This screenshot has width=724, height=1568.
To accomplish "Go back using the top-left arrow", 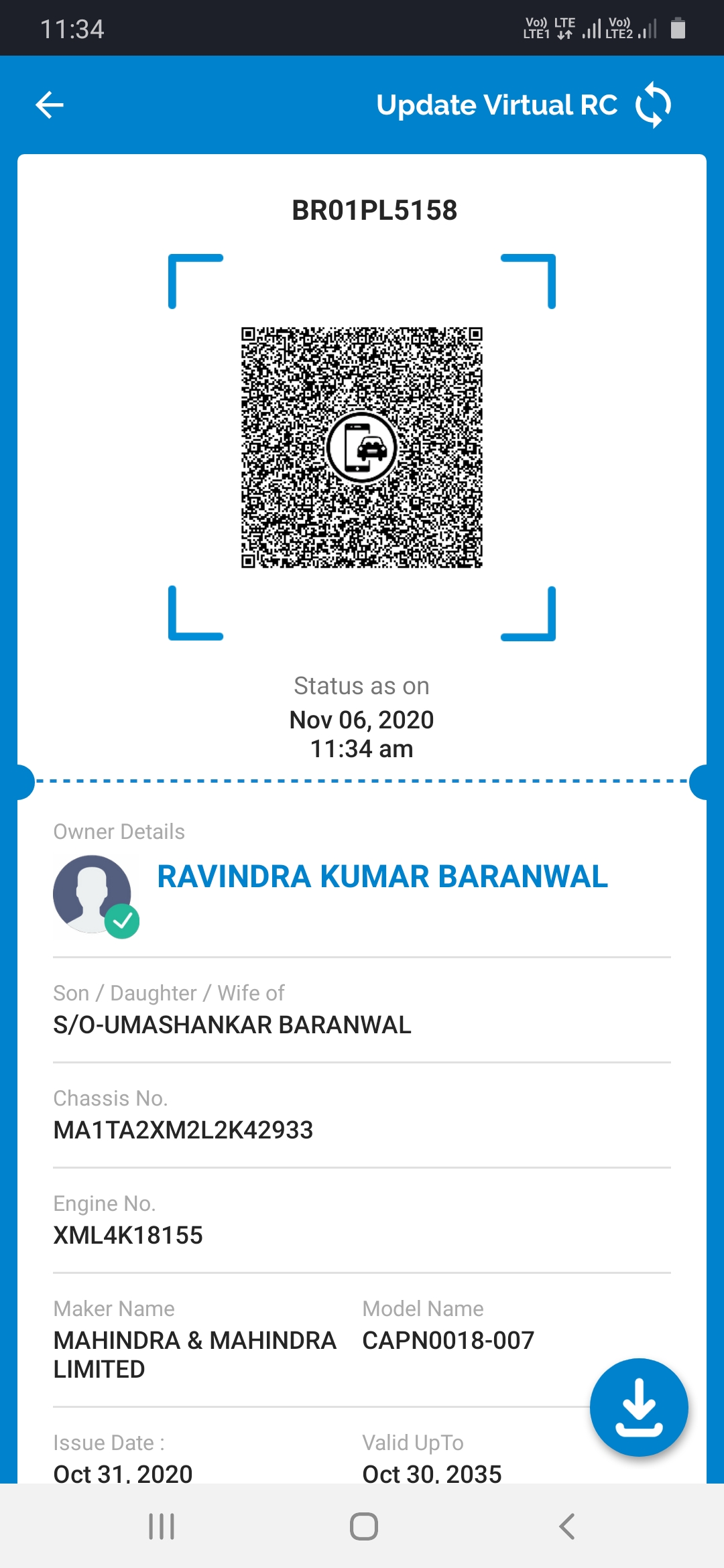I will click(50, 105).
